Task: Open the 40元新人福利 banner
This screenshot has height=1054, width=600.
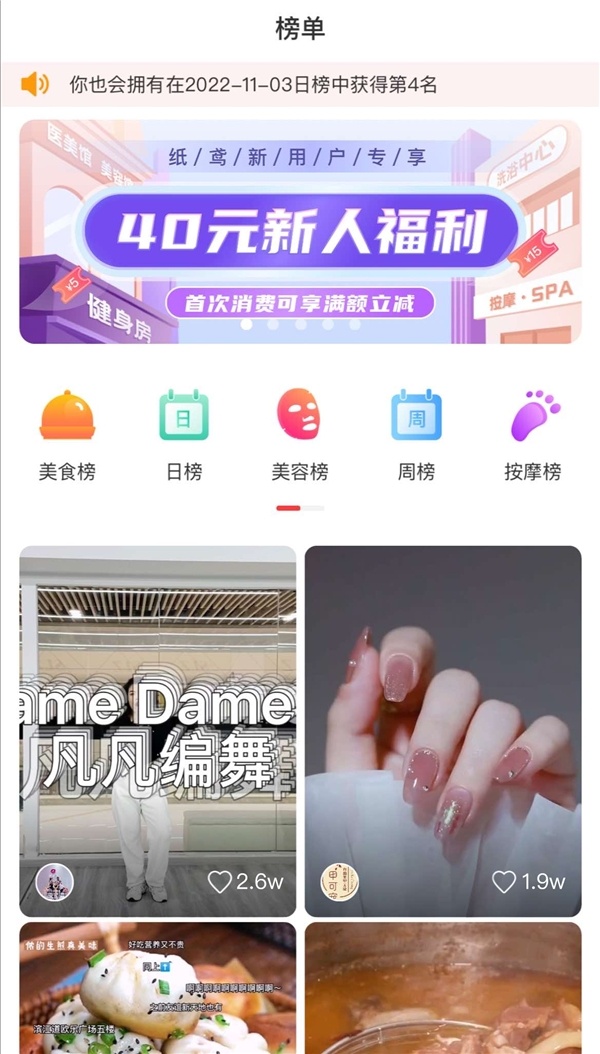Action: tap(300, 232)
